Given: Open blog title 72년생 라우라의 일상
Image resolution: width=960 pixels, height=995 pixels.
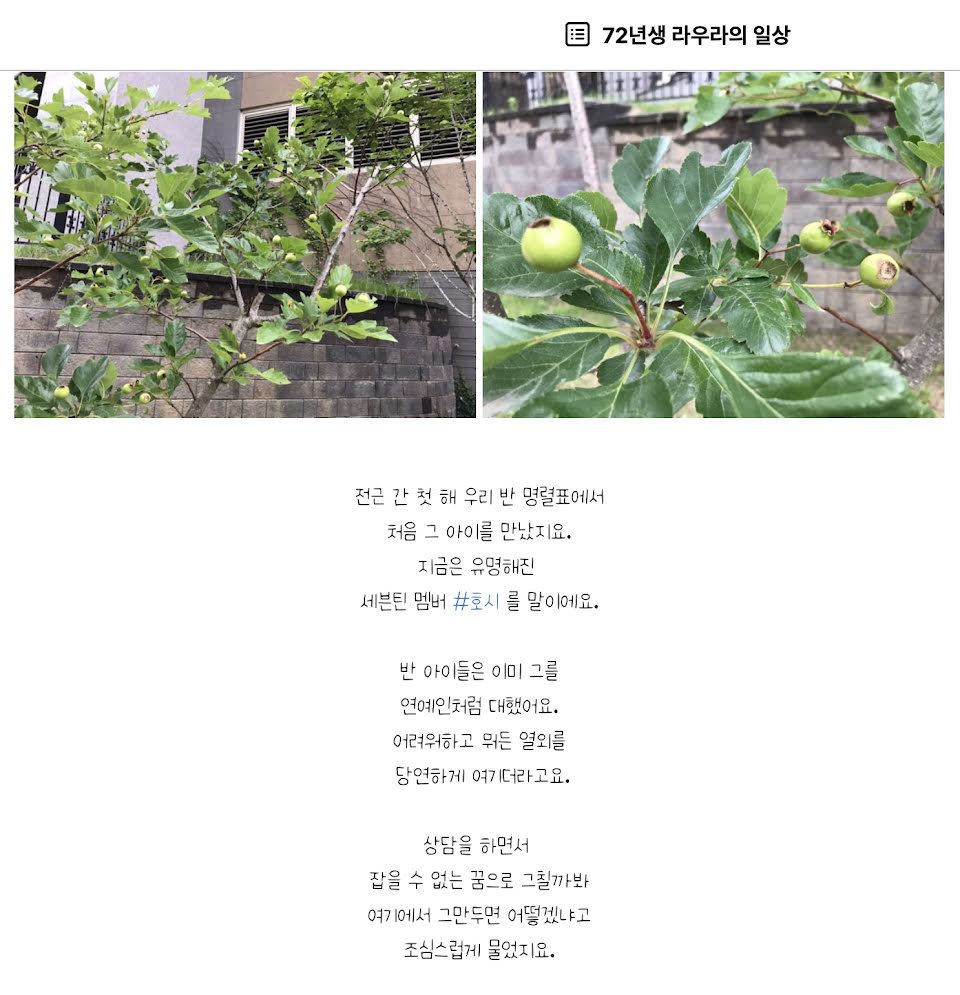Looking at the screenshot, I should pos(696,35).
